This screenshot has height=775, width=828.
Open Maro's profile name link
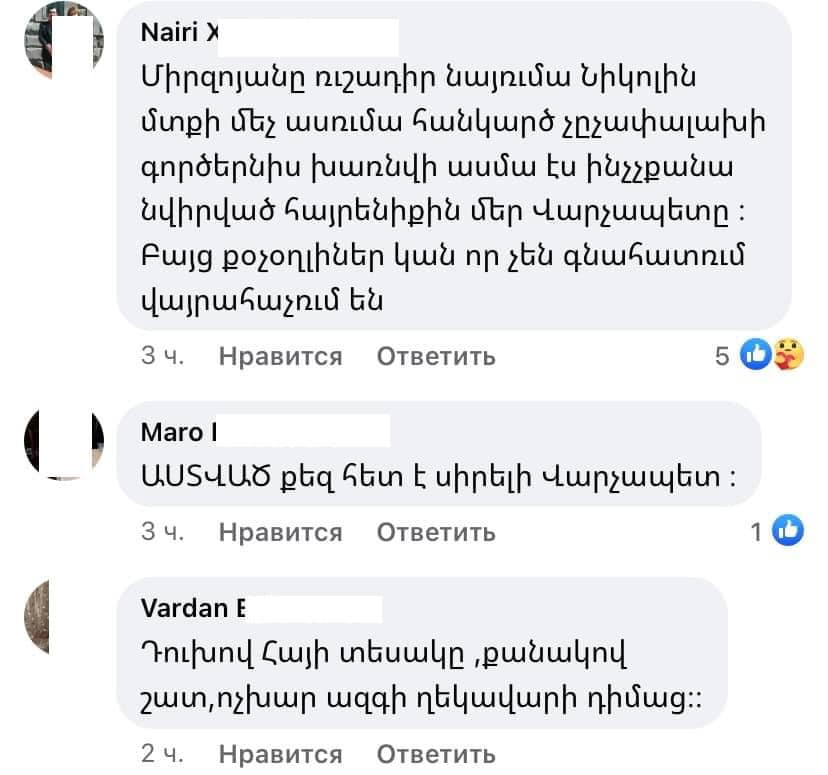point(178,433)
